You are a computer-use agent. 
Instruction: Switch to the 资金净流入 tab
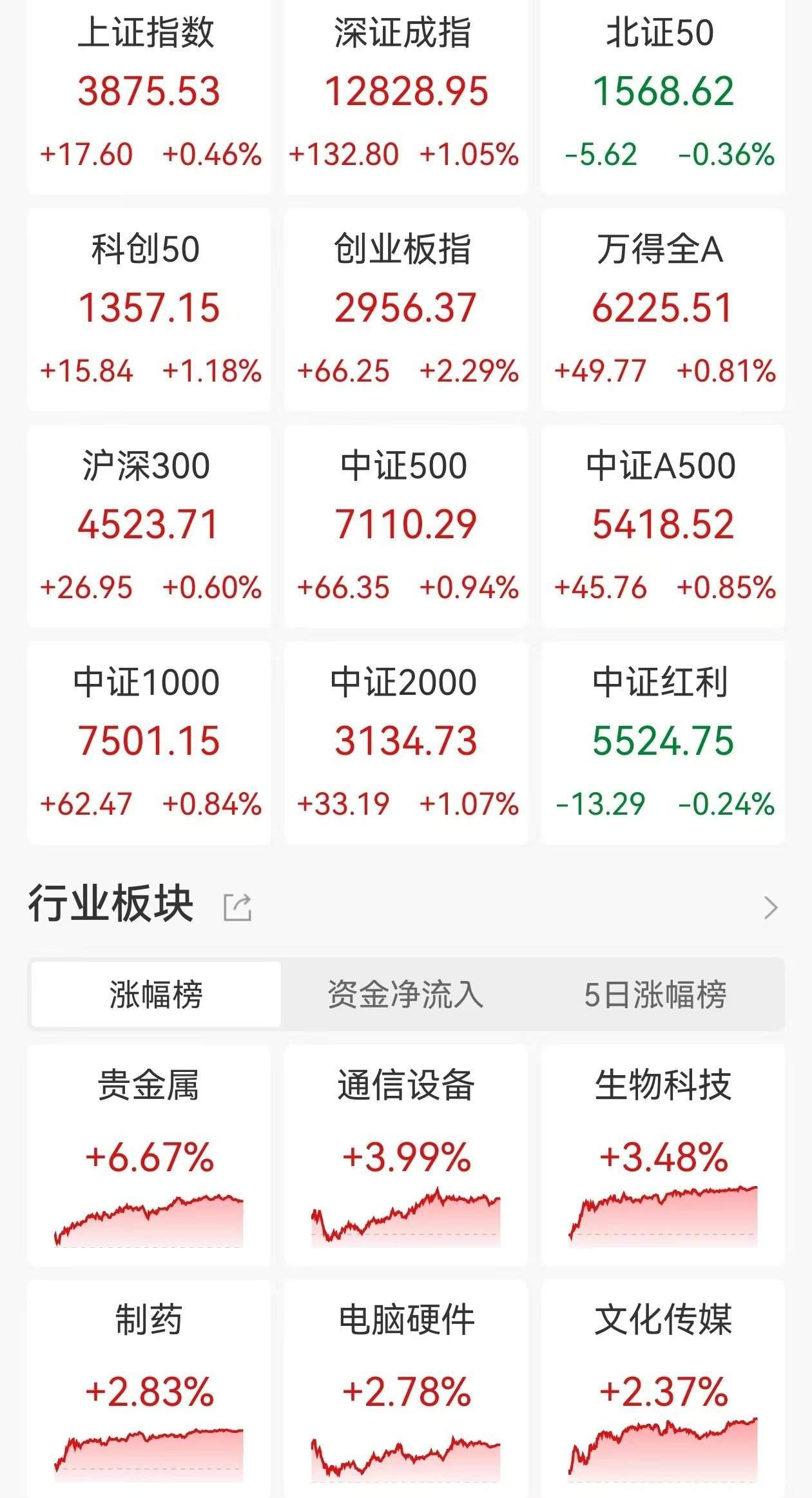pyautogui.click(x=406, y=996)
